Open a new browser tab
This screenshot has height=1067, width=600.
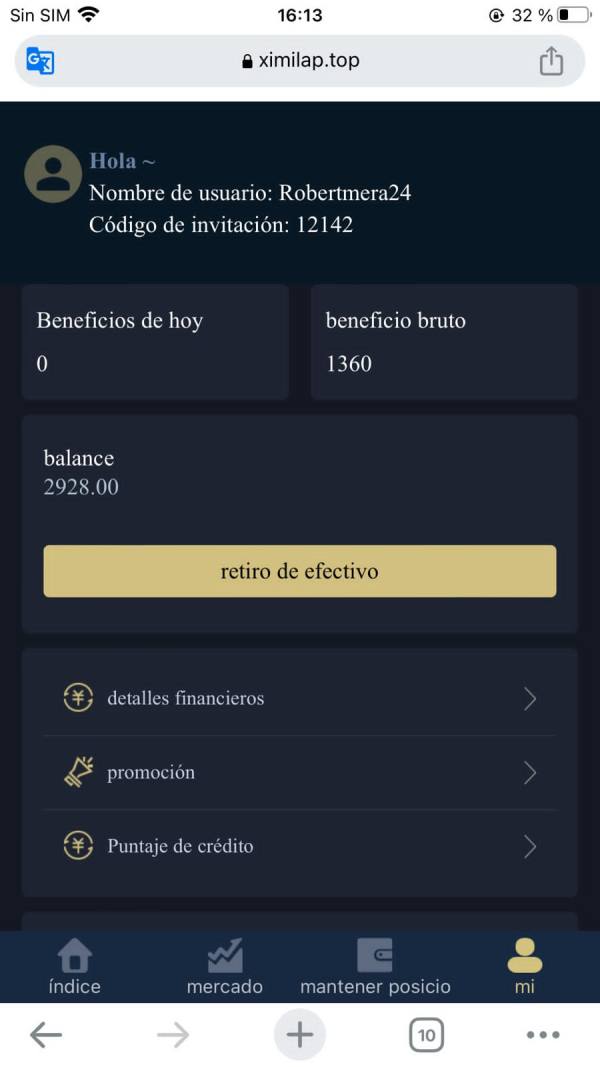pos(299,1036)
